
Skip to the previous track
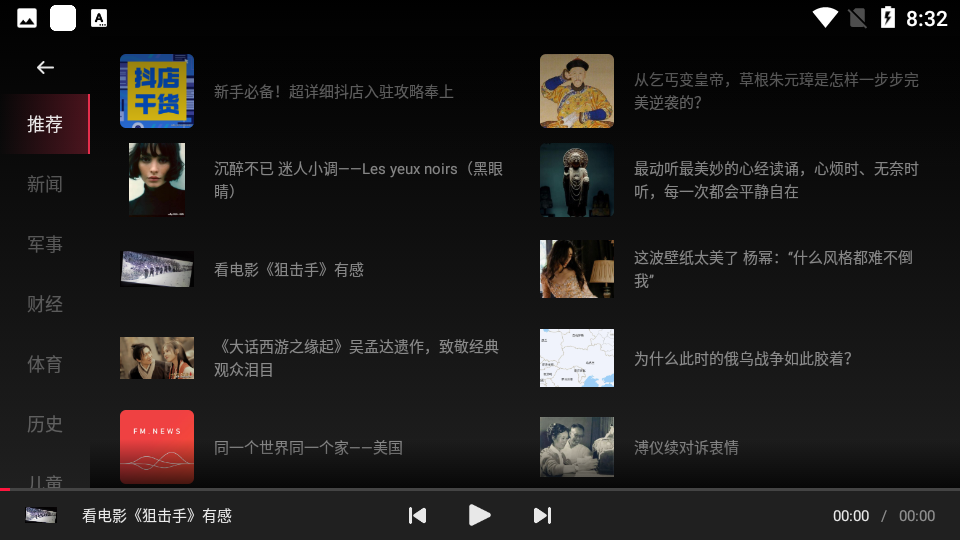pyautogui.click(x=418, y=515)
